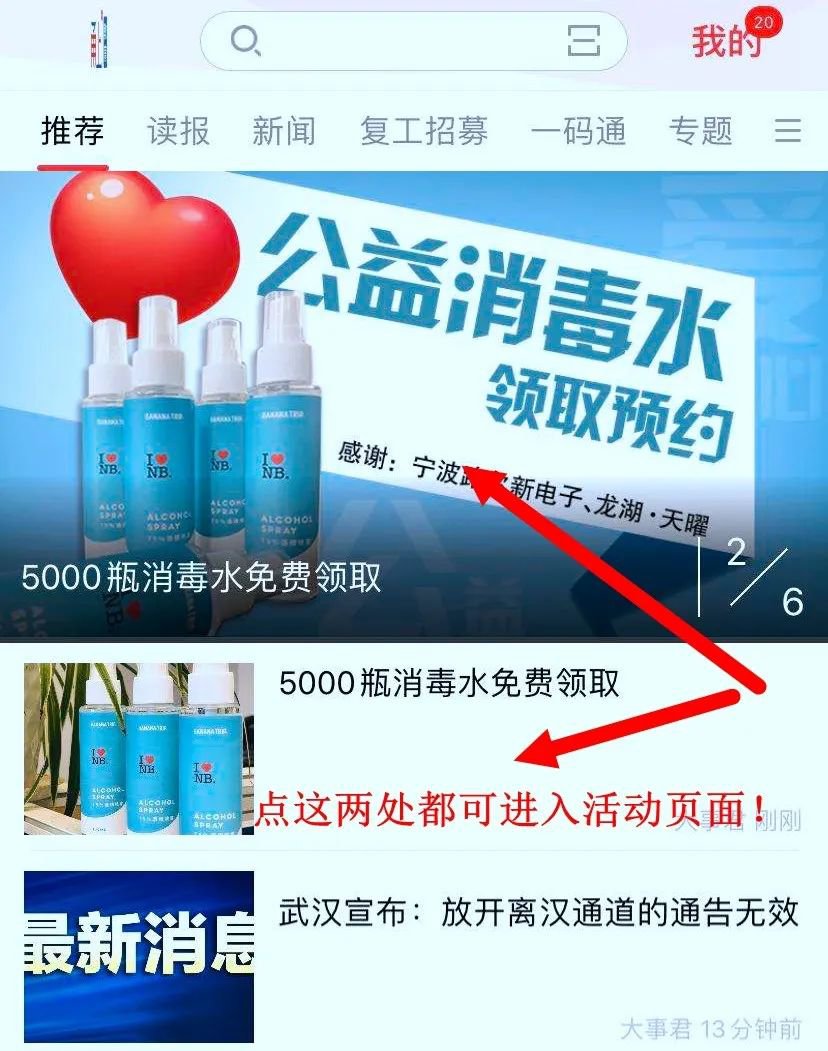Tap the scan icon in search bar
Image resolution: width=828 pixels, height=1051 pixels.
click(x=583, y=41)
